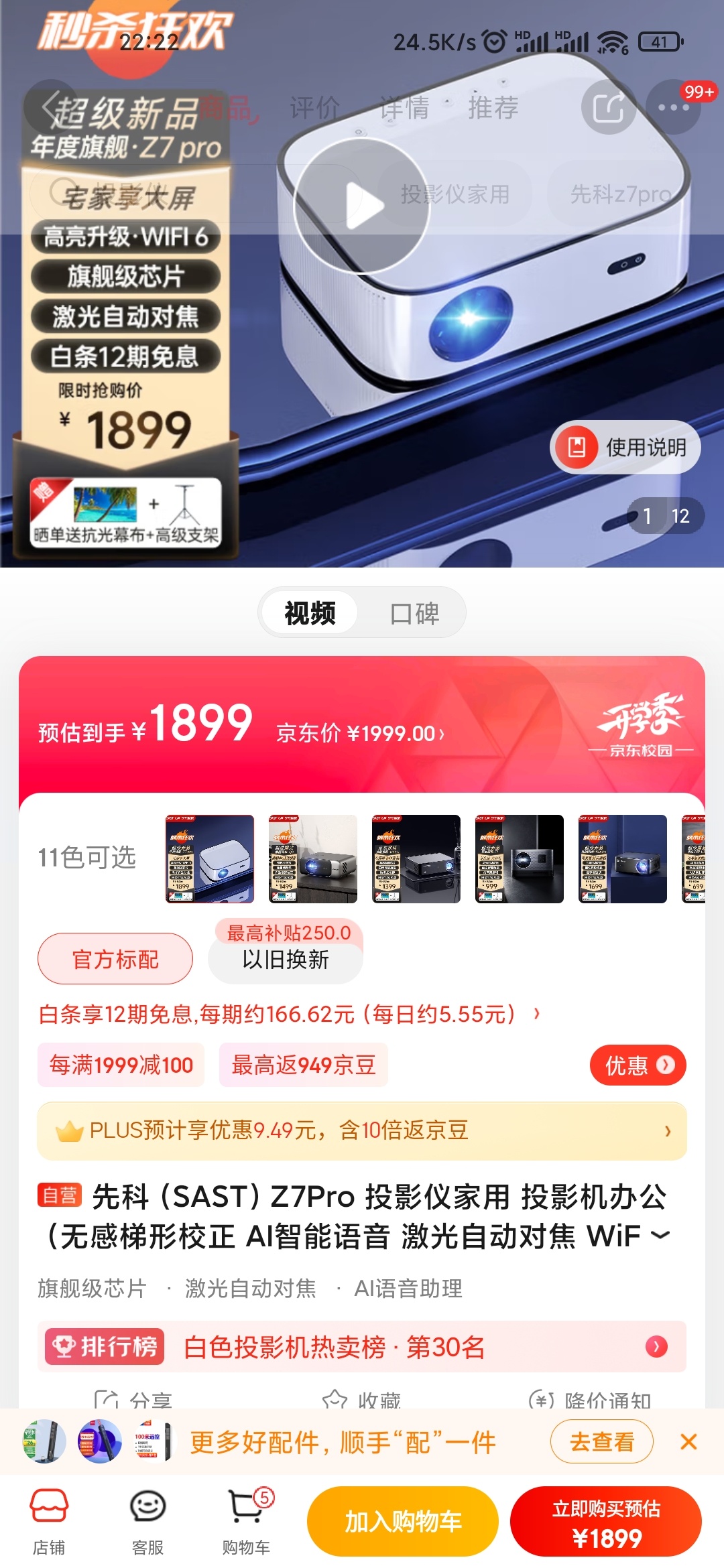724x1568 pixels.
Task: Expand the full product title
Action: point(660,1235)
